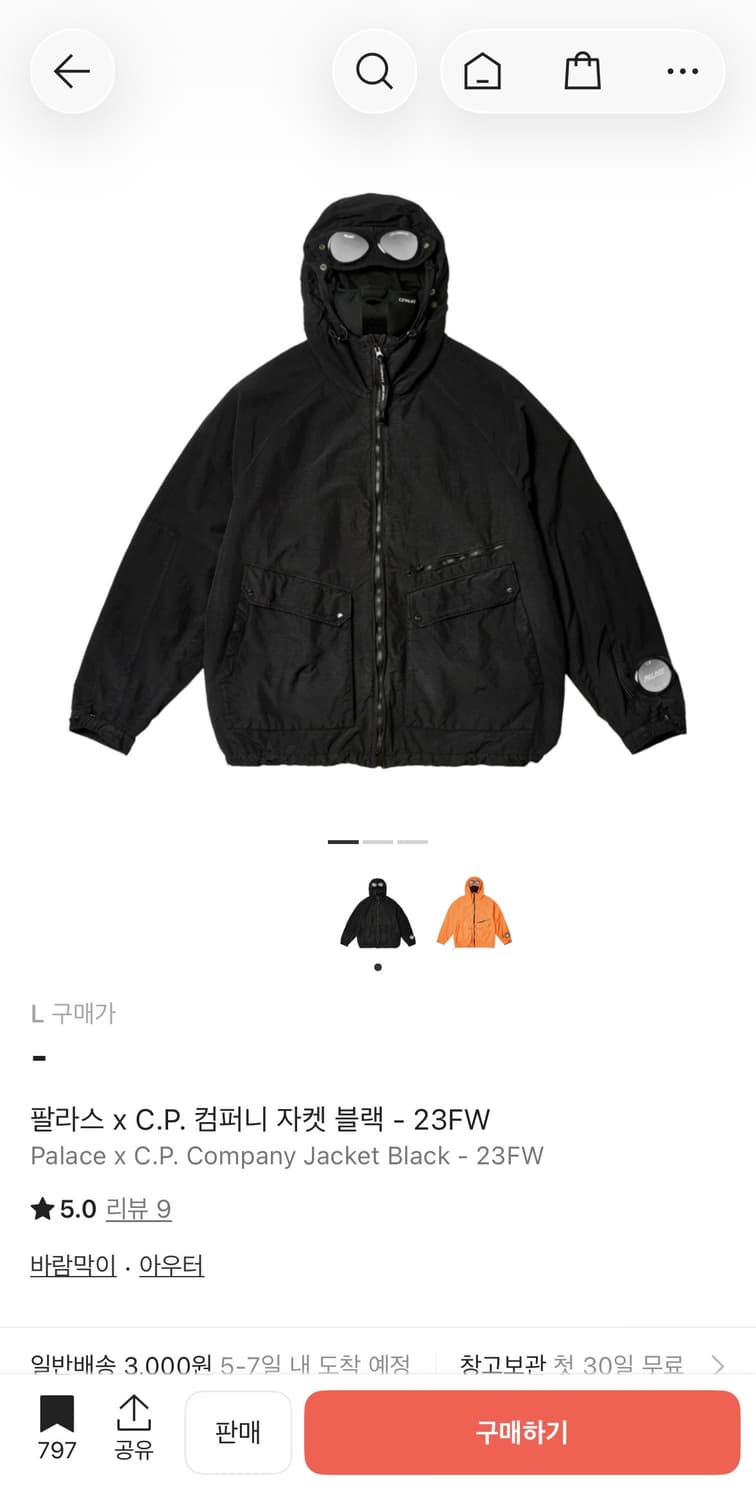Tap the 판매 sell button

click(237, 1432)
